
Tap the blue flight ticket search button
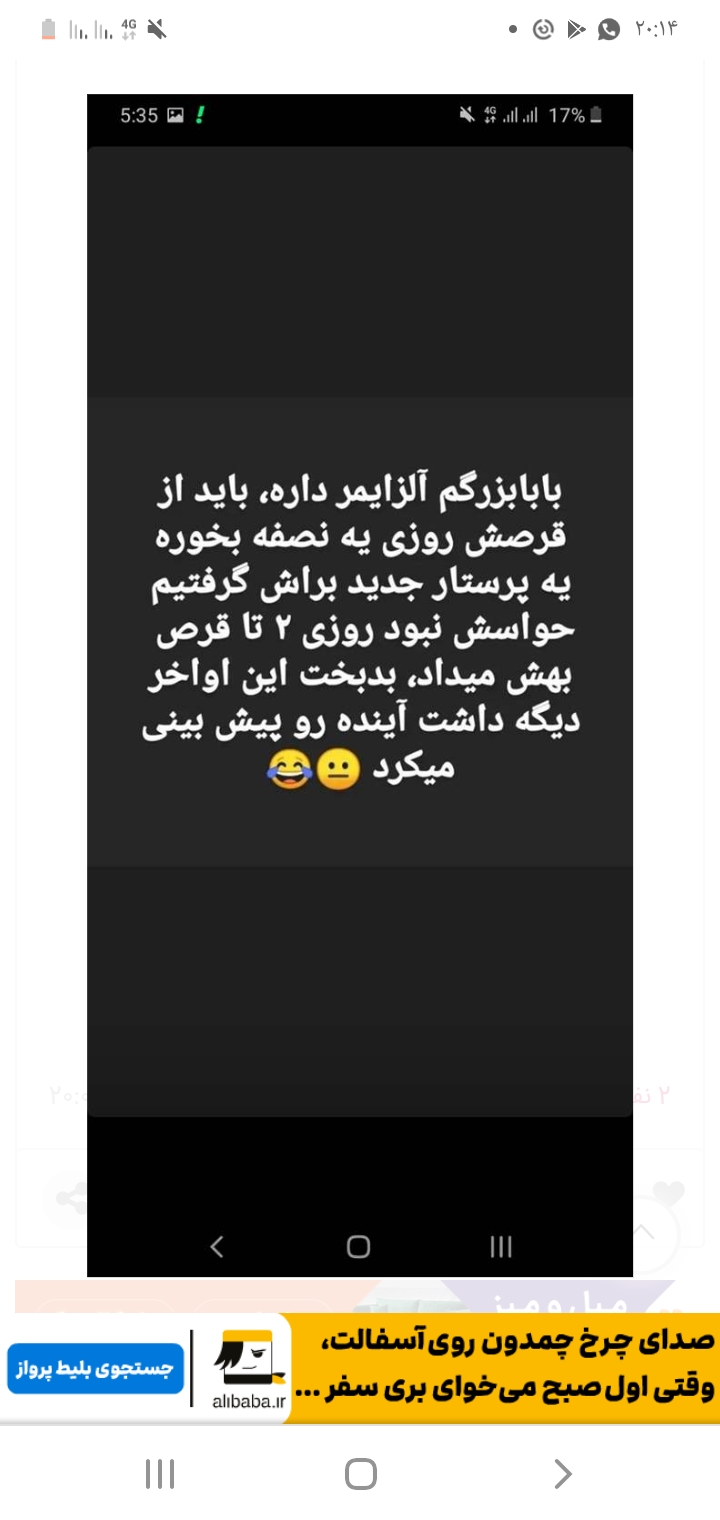click(x=96, y=1368)
